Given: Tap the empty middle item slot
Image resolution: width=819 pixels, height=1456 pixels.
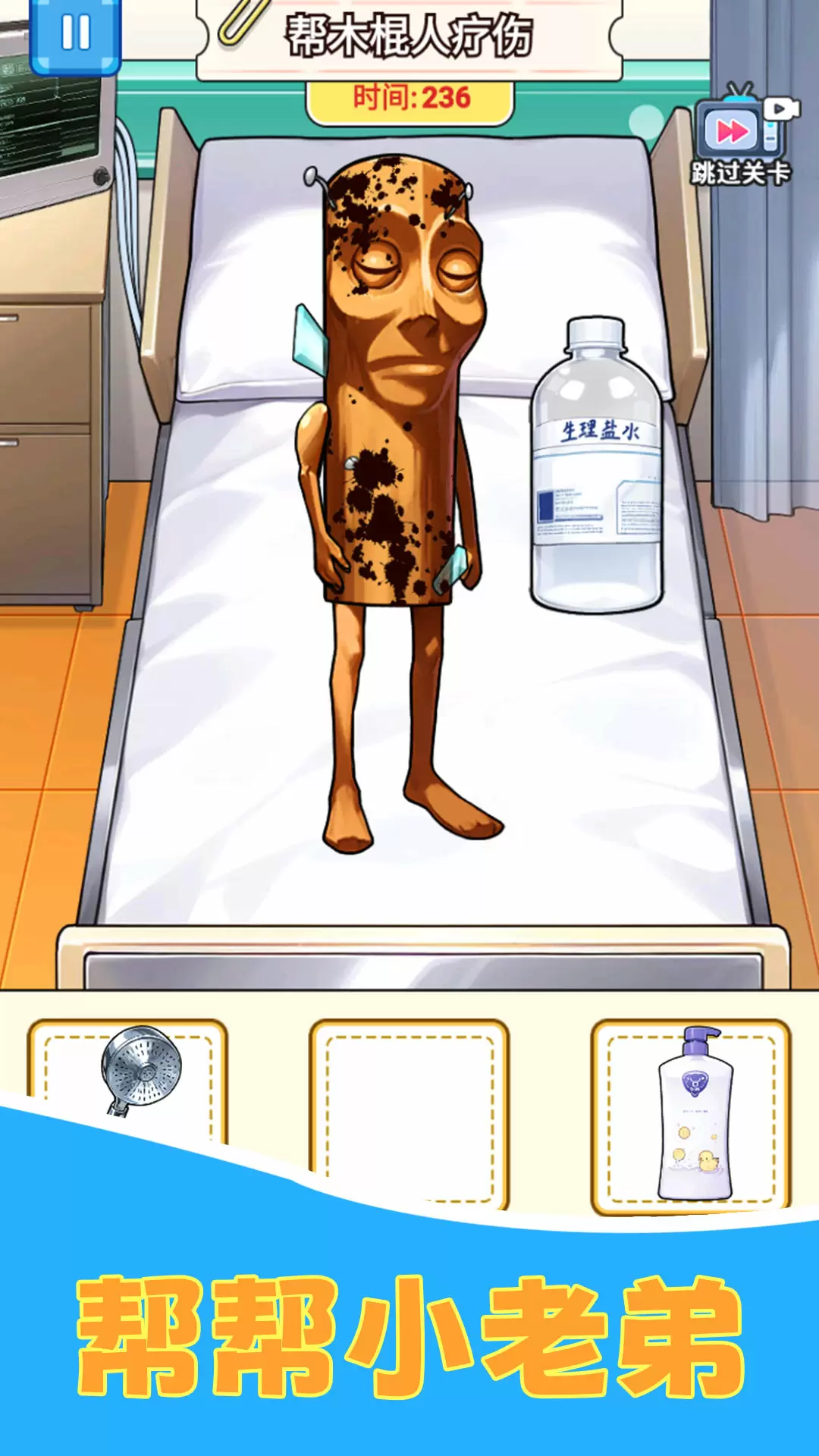Looking at the screenshot, I should pyautogui.click(x=409, y=1107).
